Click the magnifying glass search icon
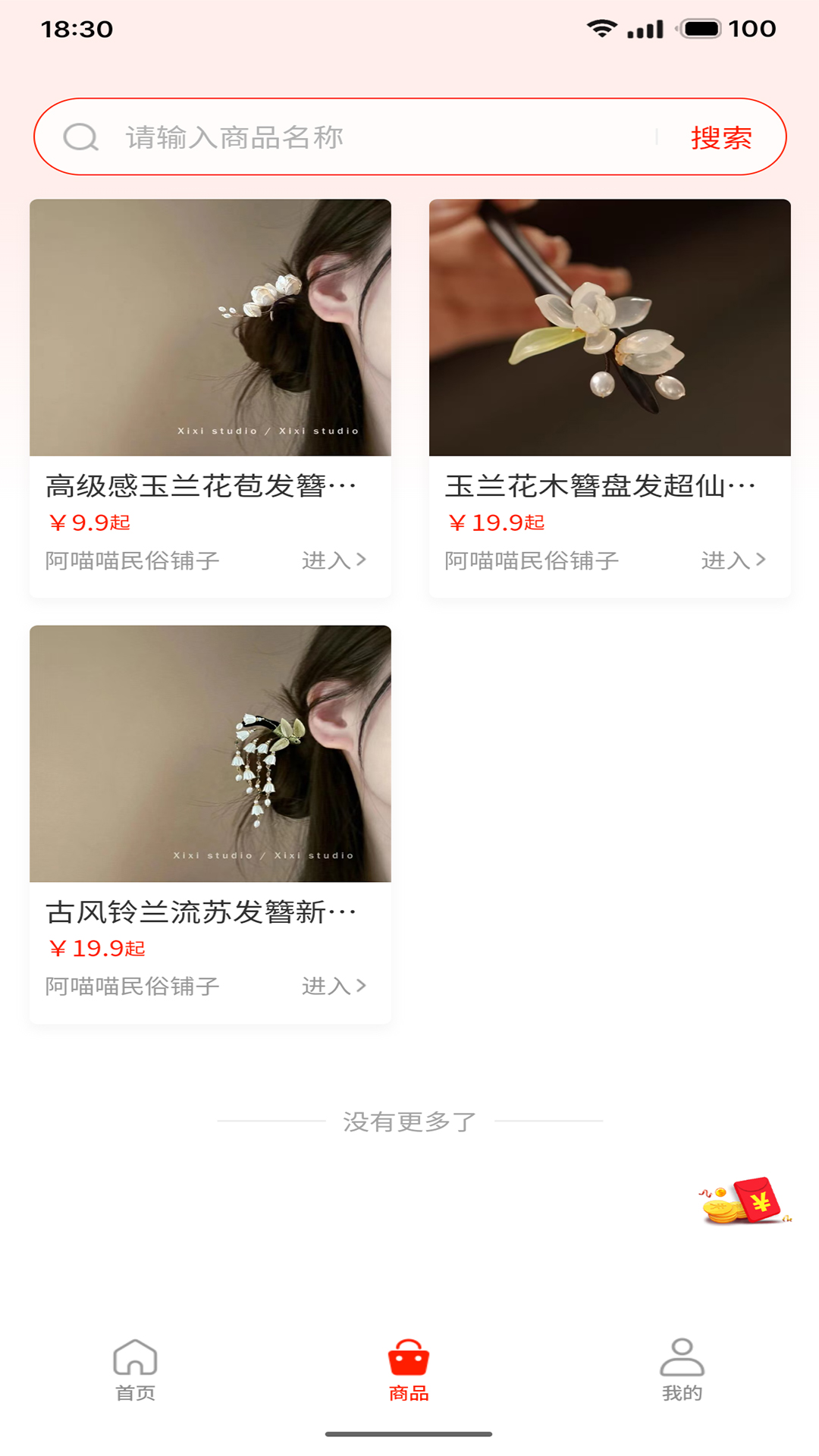The width and height of the screenshot is (819, 1456). 80,137
